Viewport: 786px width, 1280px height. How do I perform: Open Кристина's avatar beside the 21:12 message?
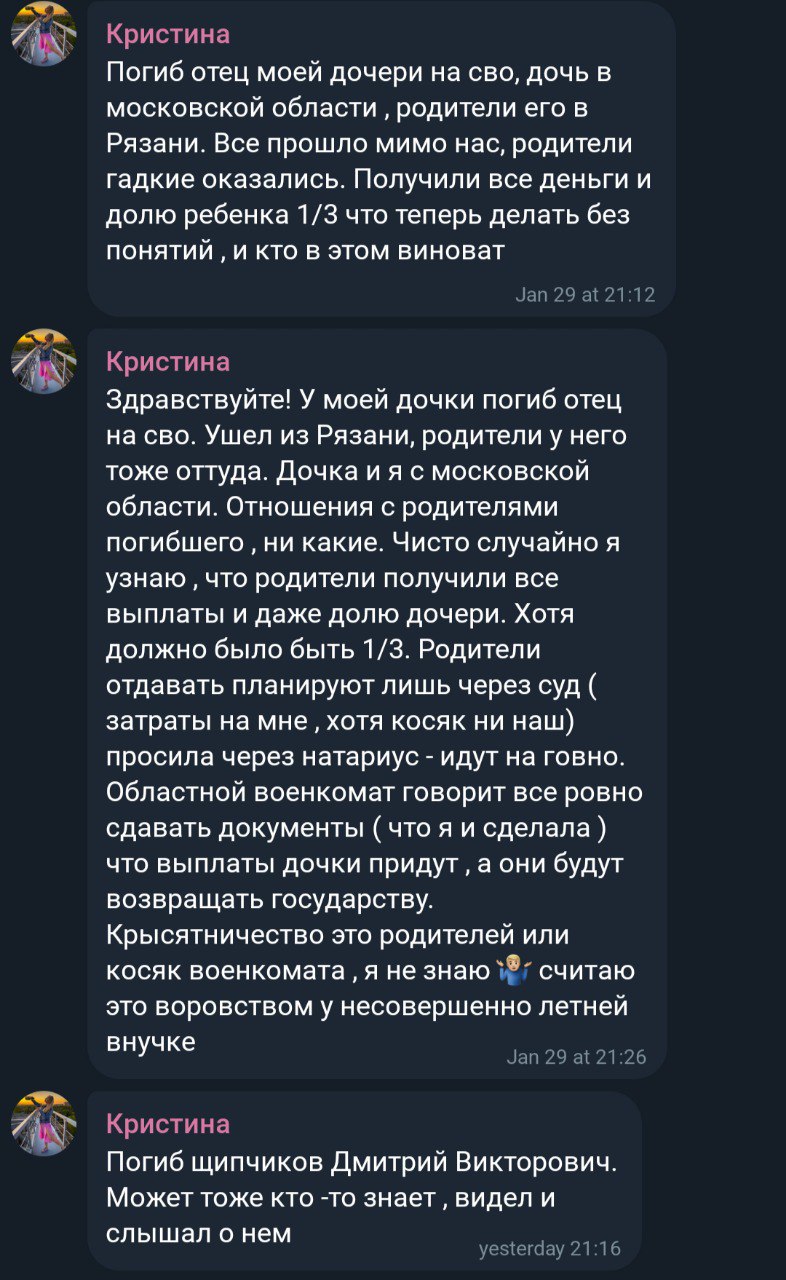43,34
